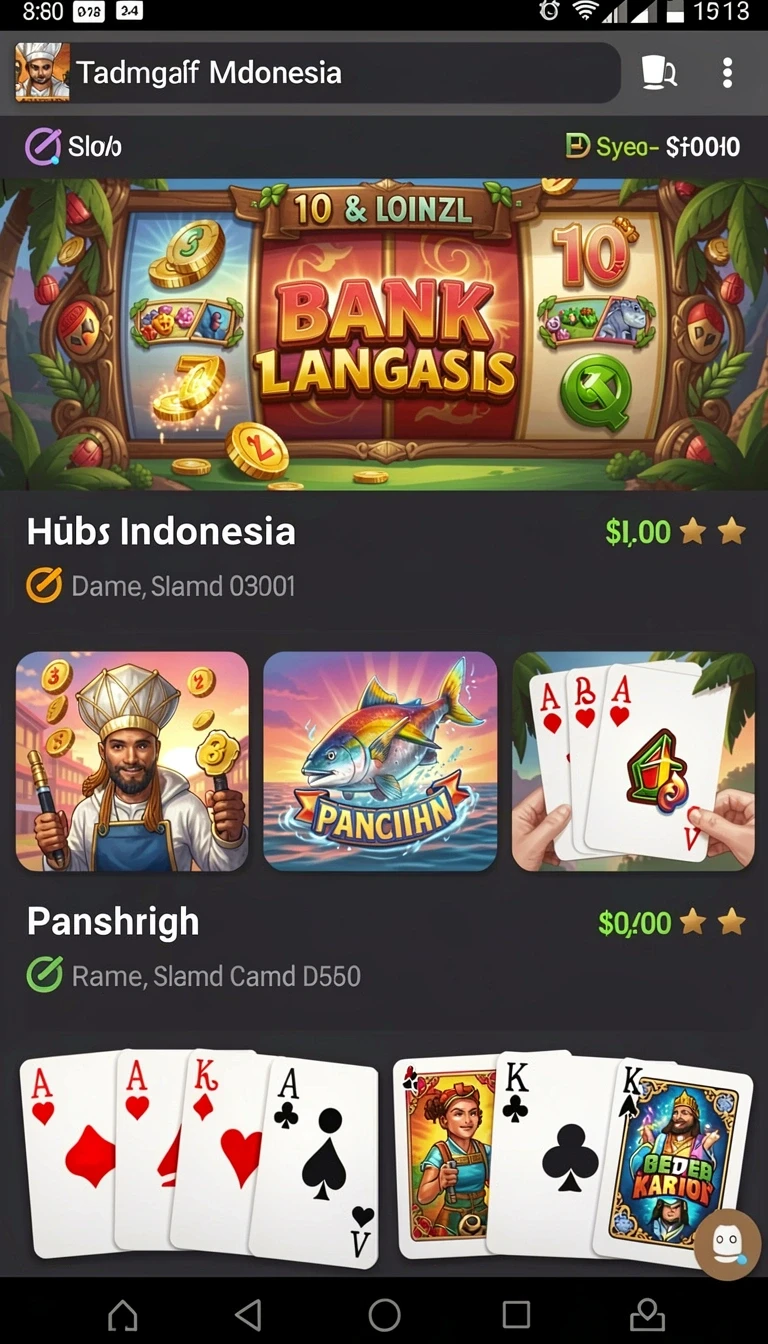Open the Bank Langasis slot banner
768x1344 pixels.
[x=384, y=335]
